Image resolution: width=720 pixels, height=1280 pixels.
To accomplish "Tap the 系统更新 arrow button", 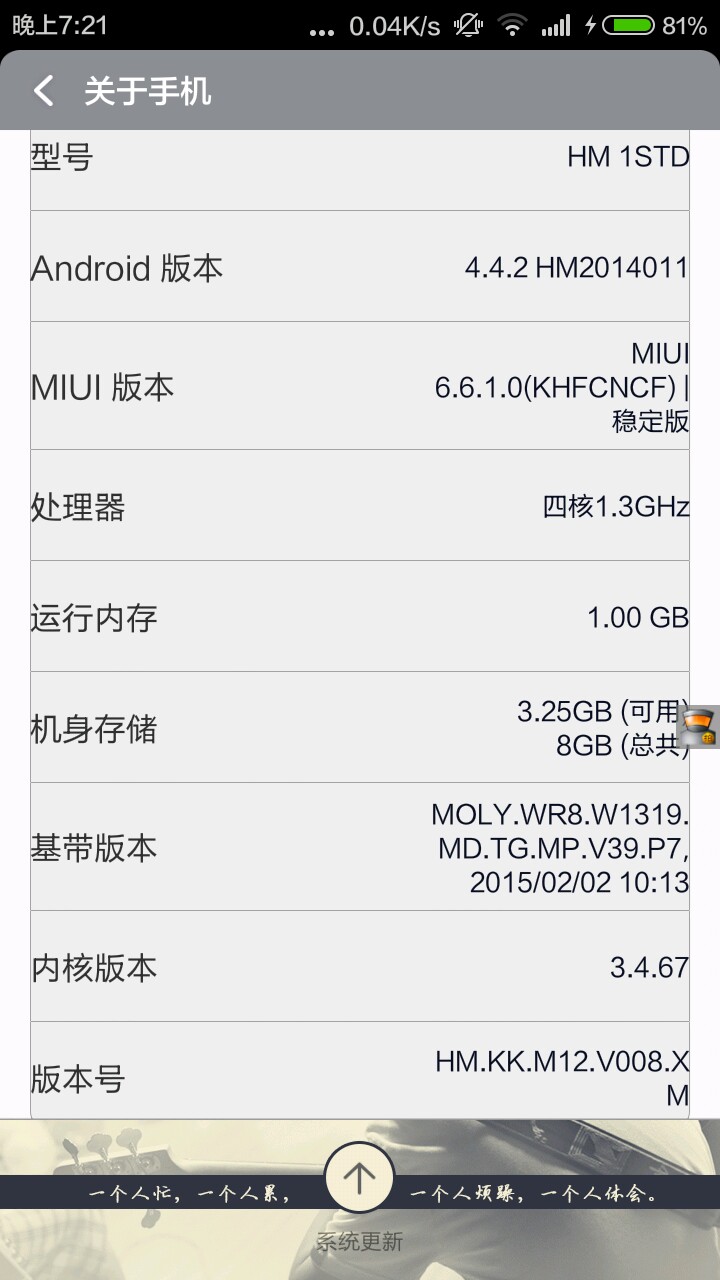I will pyautogui.click(x=359, y=1177).
